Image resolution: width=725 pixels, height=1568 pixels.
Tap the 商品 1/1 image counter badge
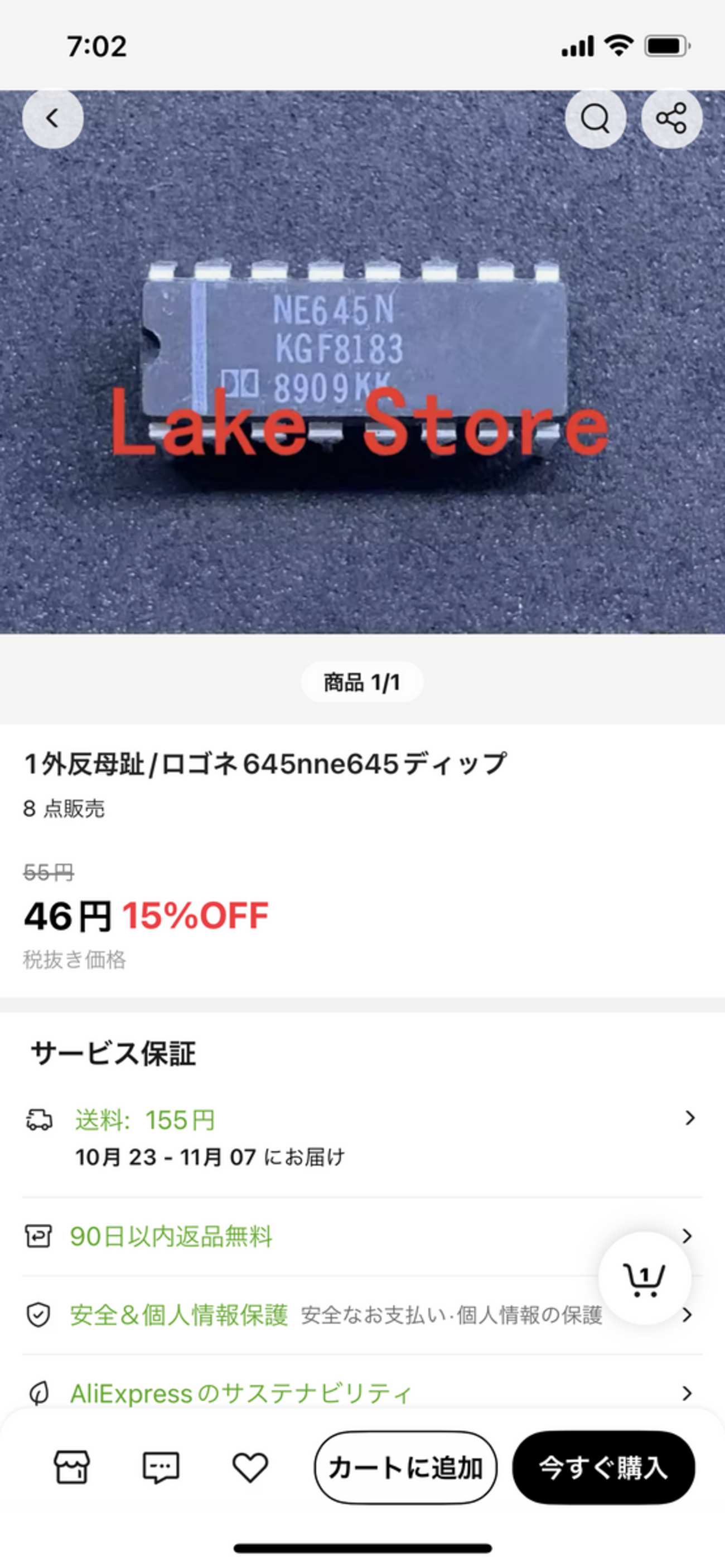pos(362,682)
